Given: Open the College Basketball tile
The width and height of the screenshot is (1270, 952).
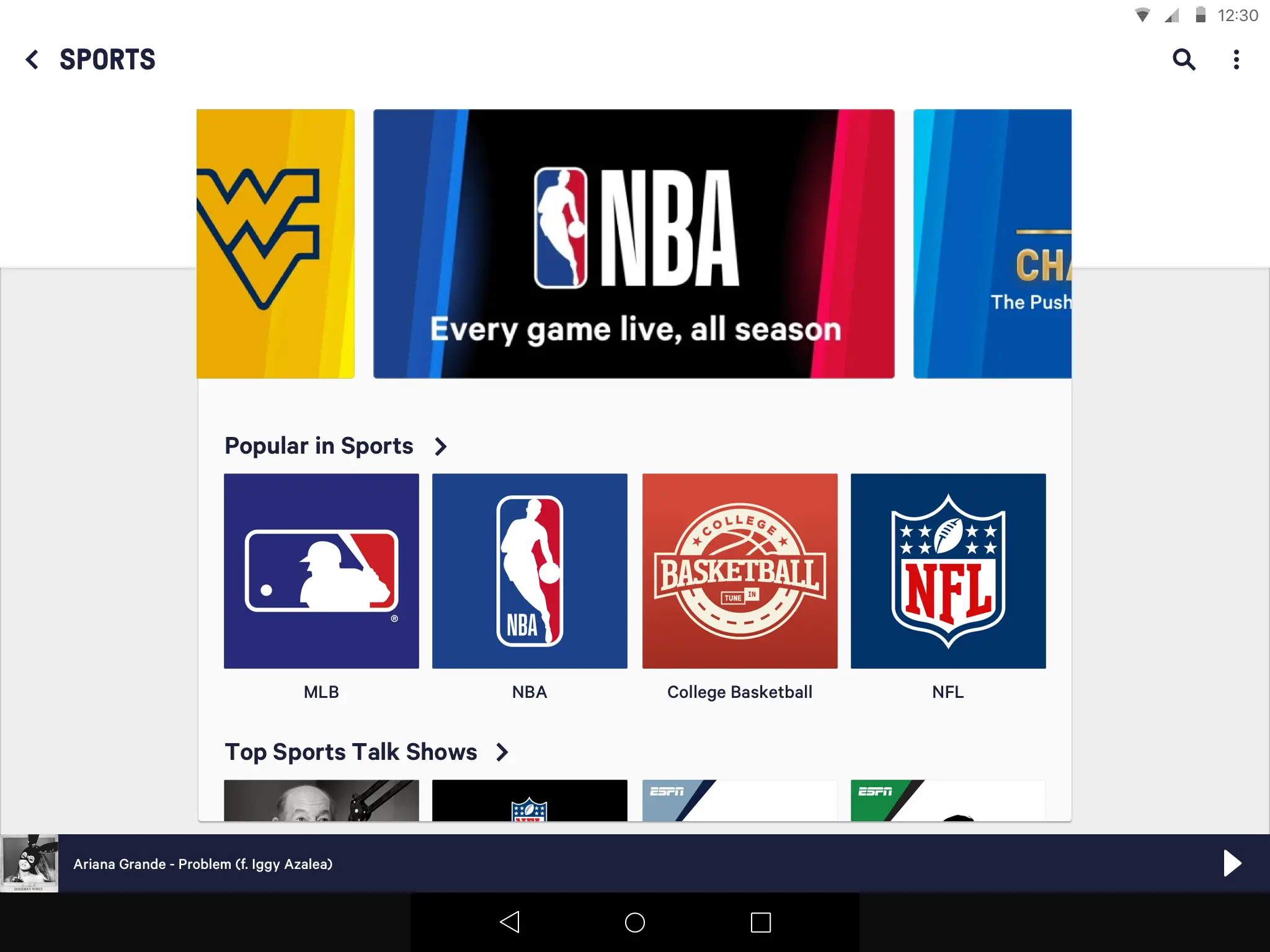Looking at the screenshot, I should 739,571.
